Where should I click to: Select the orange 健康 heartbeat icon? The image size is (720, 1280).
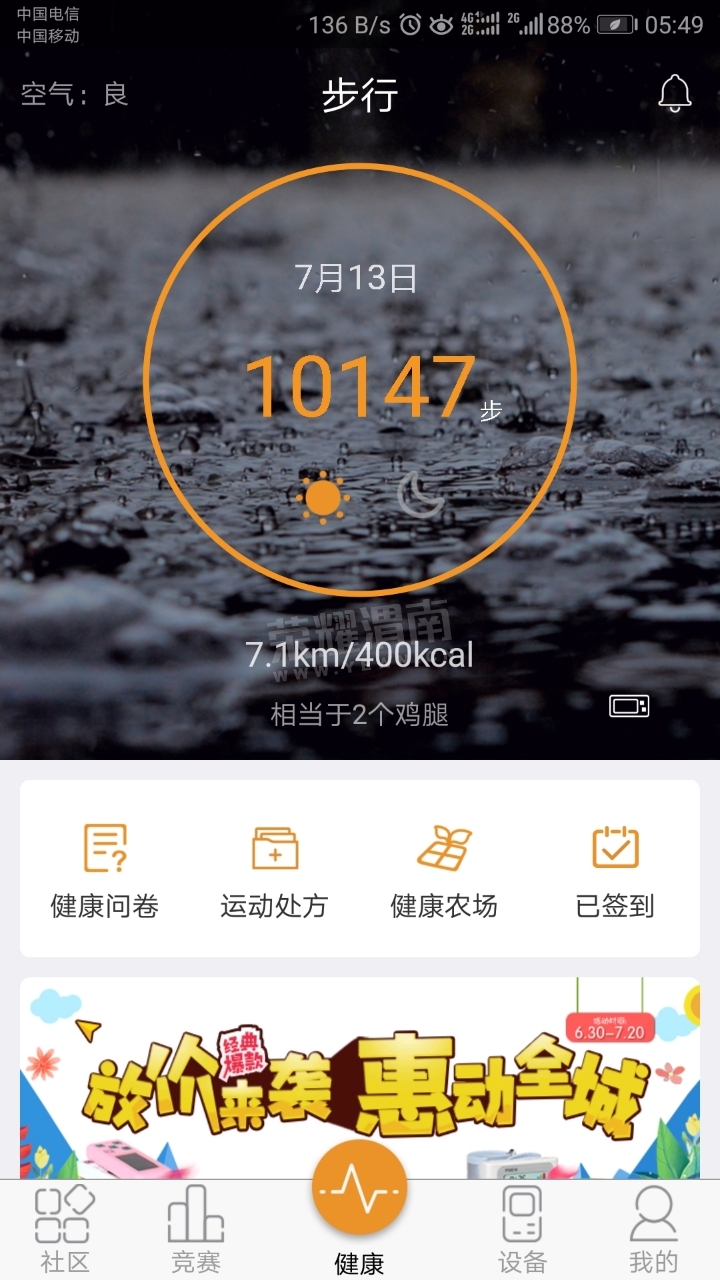click(360, 1185)
